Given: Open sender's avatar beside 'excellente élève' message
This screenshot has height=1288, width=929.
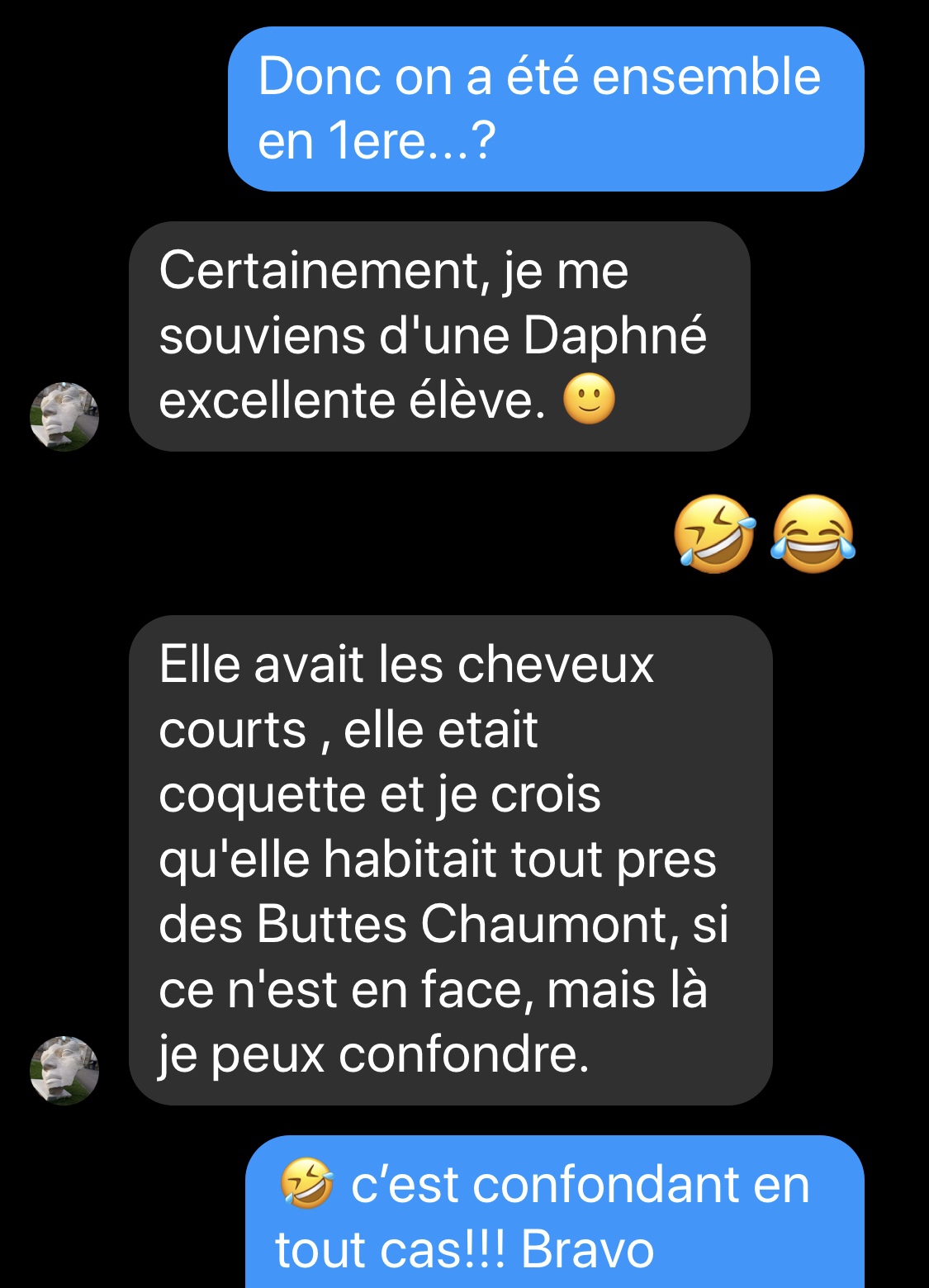Looking at the screenshot, I should click(64, 416).
